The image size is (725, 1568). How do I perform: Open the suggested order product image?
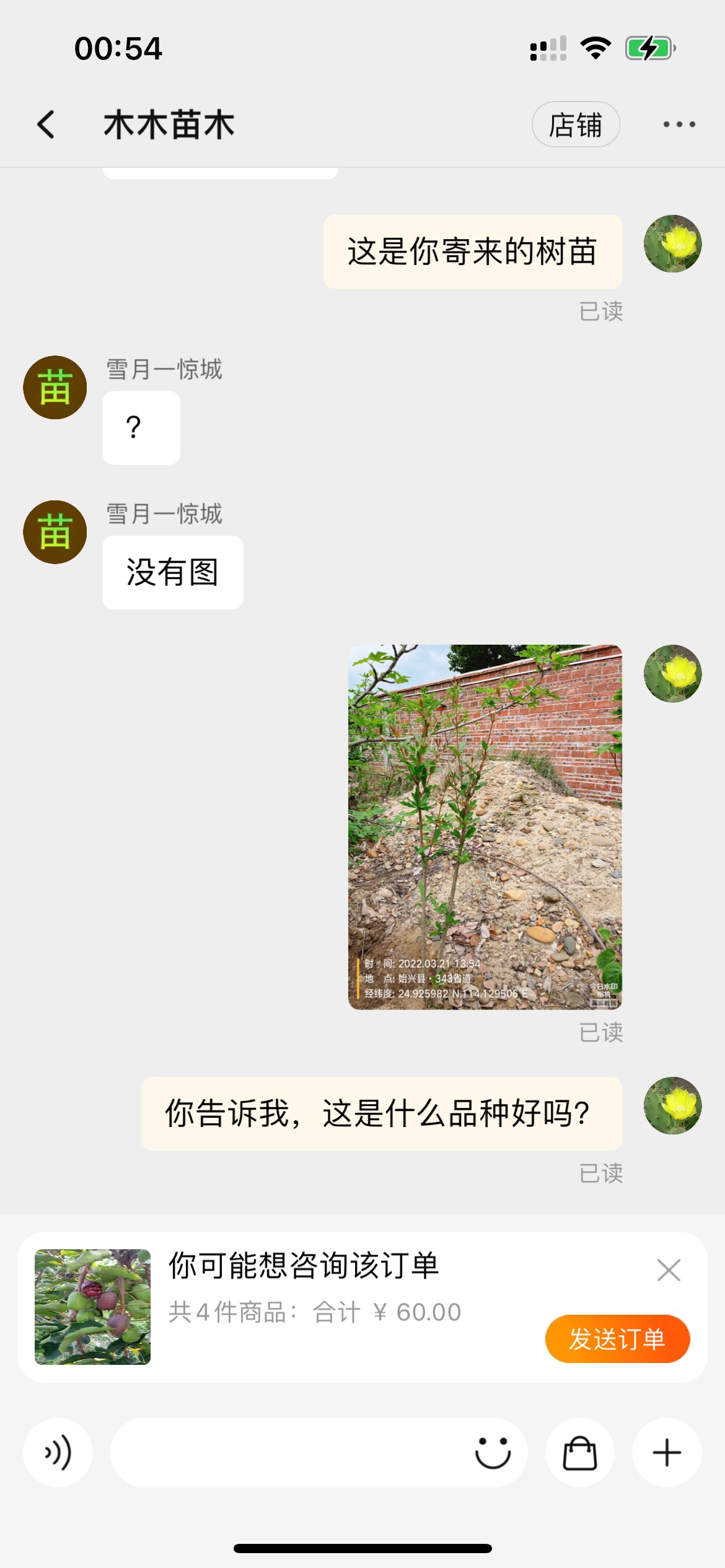[x=93, y=1307]
